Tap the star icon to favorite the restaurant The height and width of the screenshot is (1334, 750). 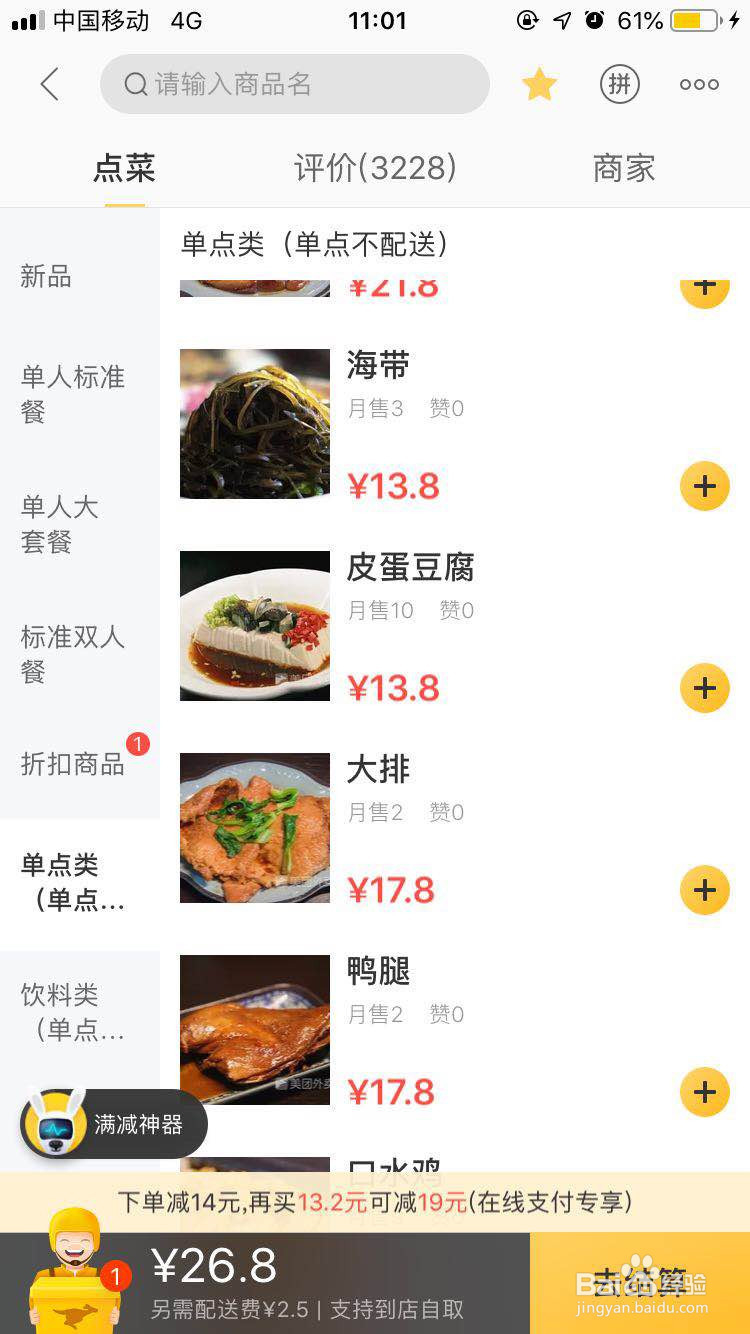(x=539, y=84)
